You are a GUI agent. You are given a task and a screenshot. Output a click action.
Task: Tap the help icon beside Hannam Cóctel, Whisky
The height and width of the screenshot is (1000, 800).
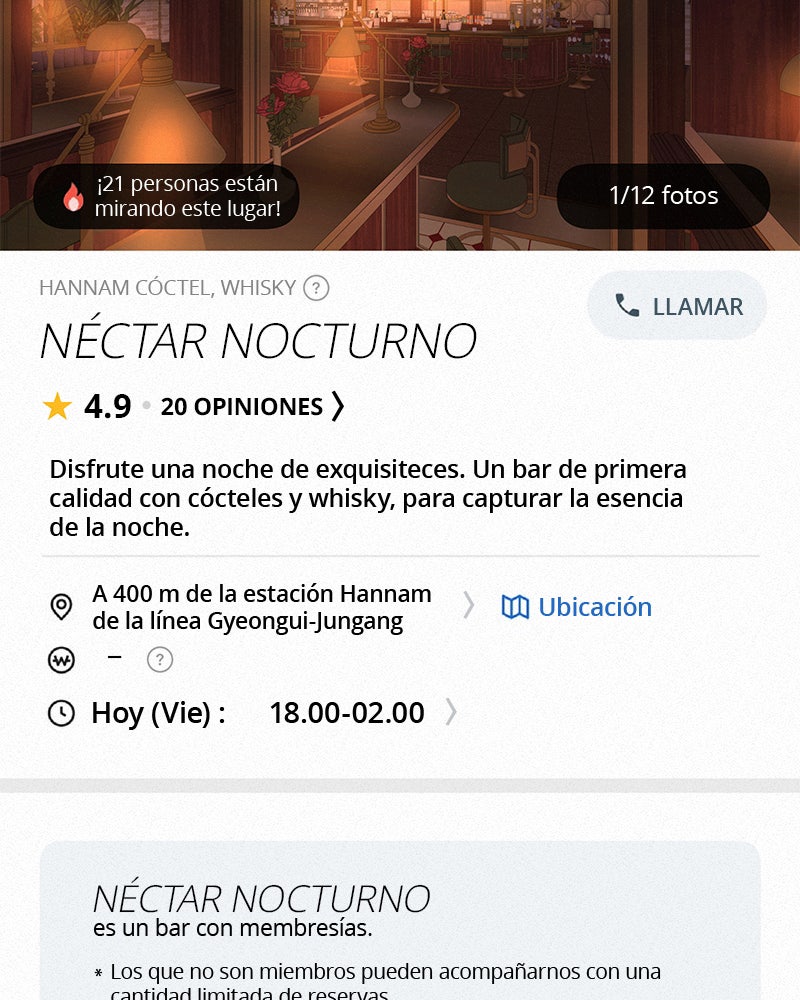(x=316, y=288)
